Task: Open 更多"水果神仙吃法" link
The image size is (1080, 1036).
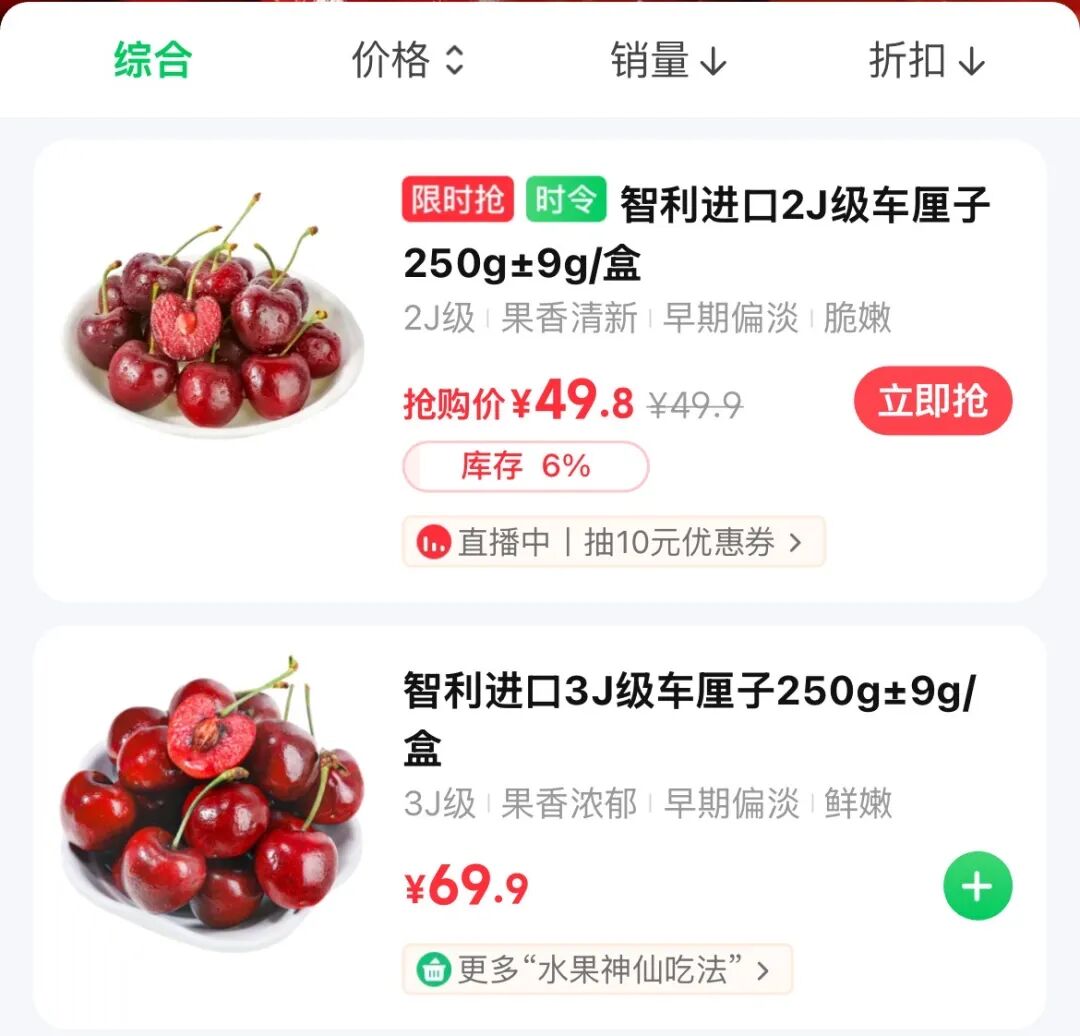Action: pos(597,969)
